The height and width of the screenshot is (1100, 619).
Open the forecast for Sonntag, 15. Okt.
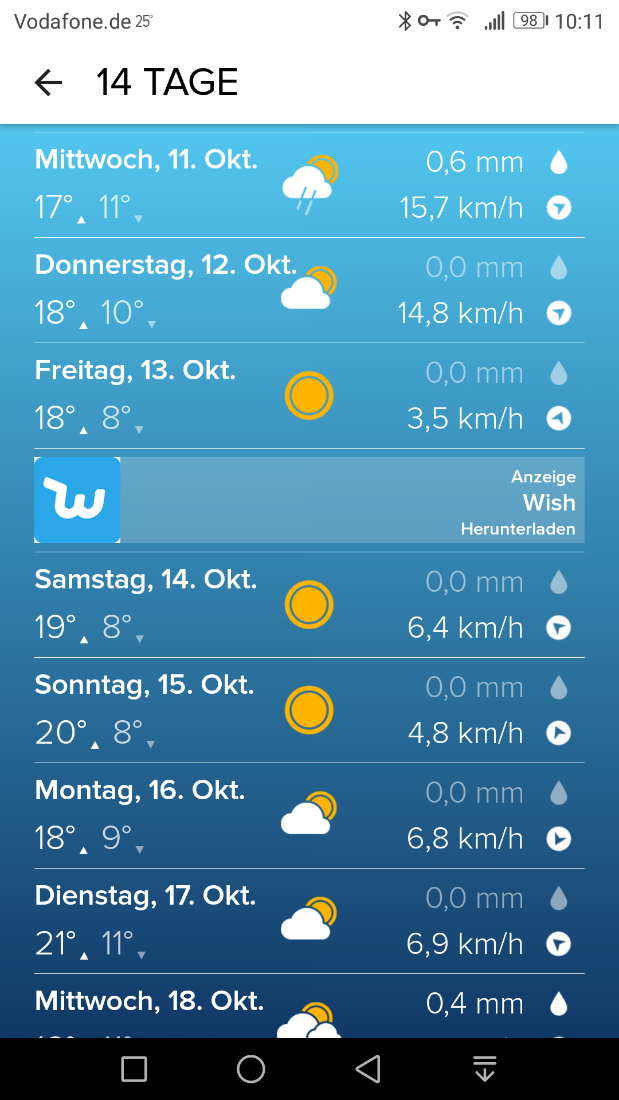(310, 710)
